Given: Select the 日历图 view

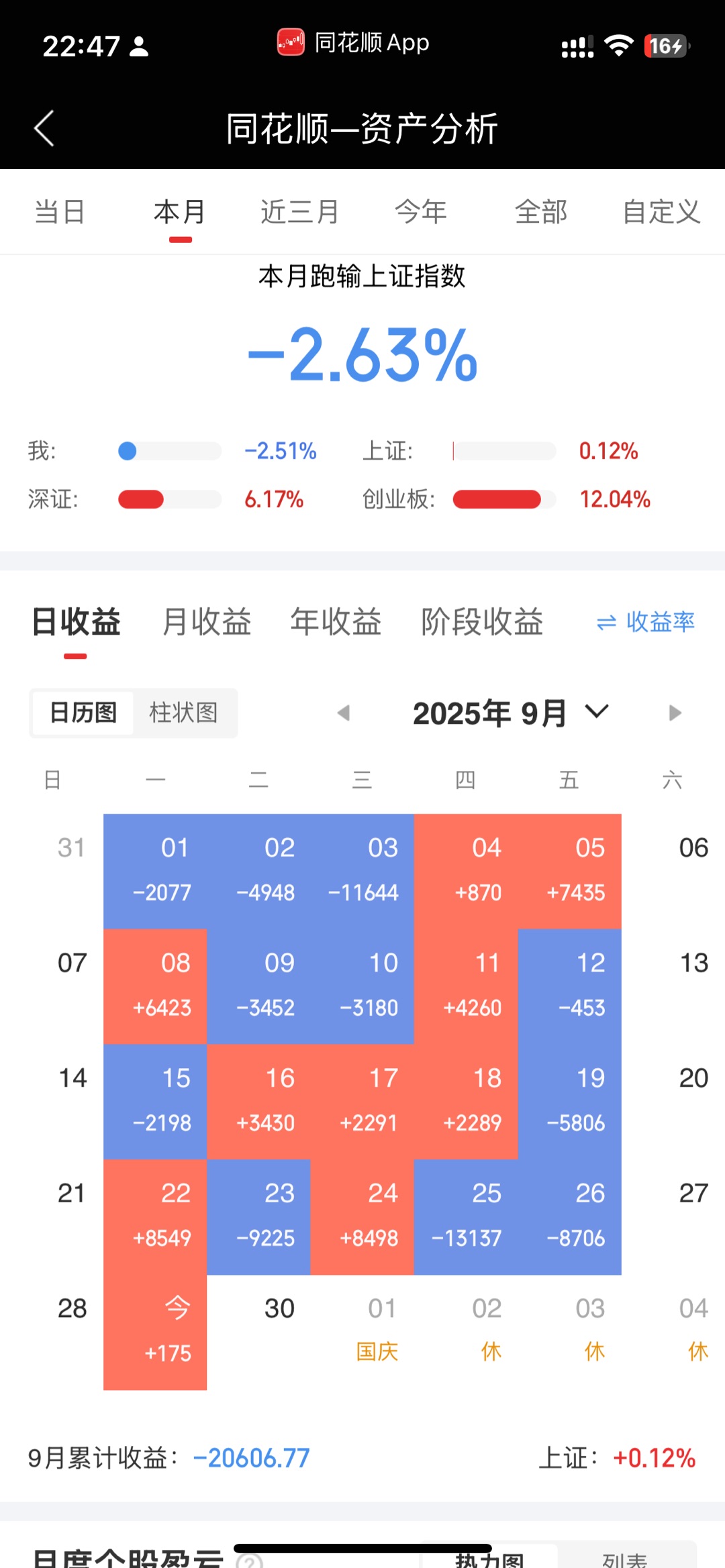Looking at the screenshot, I should pyautogui.click(x=83, y=713).
